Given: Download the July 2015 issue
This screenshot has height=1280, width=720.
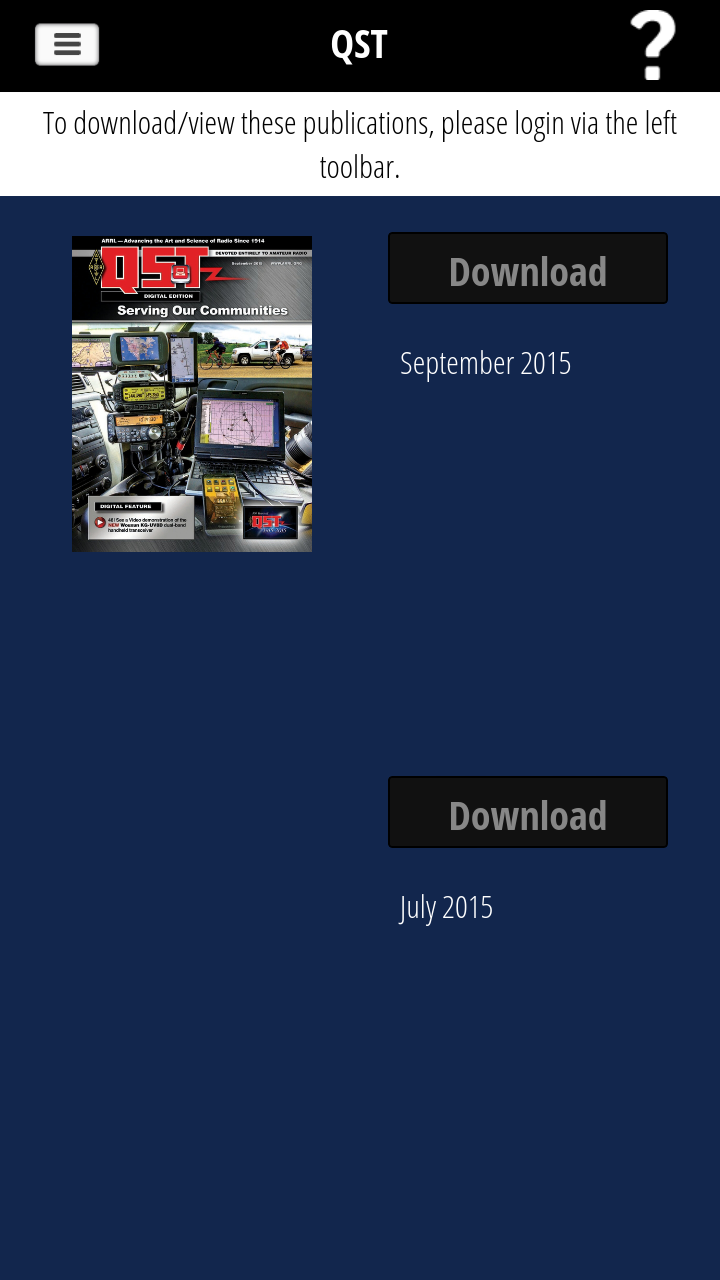Looking at the screenshot, I should [528, 812].
